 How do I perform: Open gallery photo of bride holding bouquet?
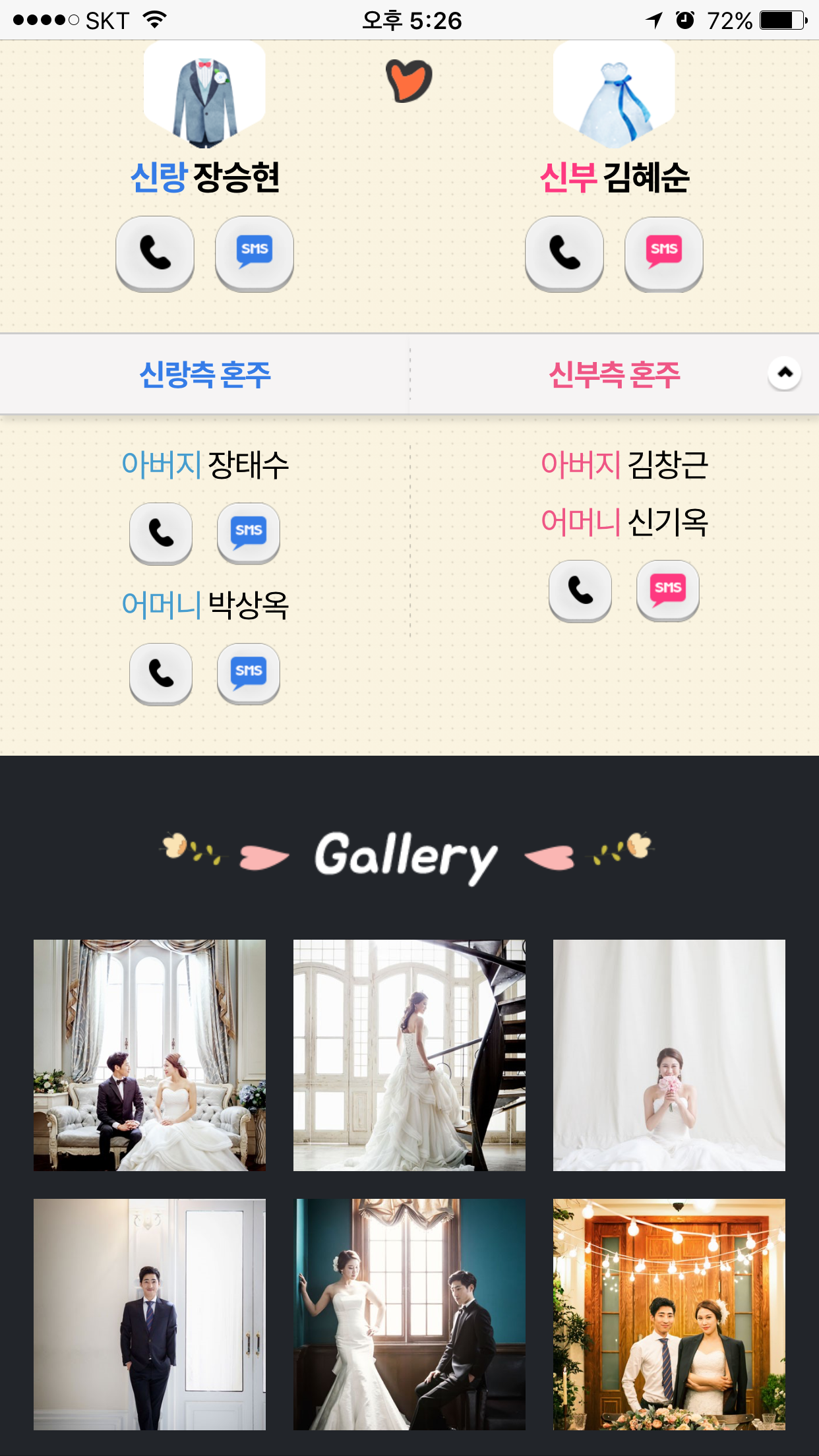669,1055
